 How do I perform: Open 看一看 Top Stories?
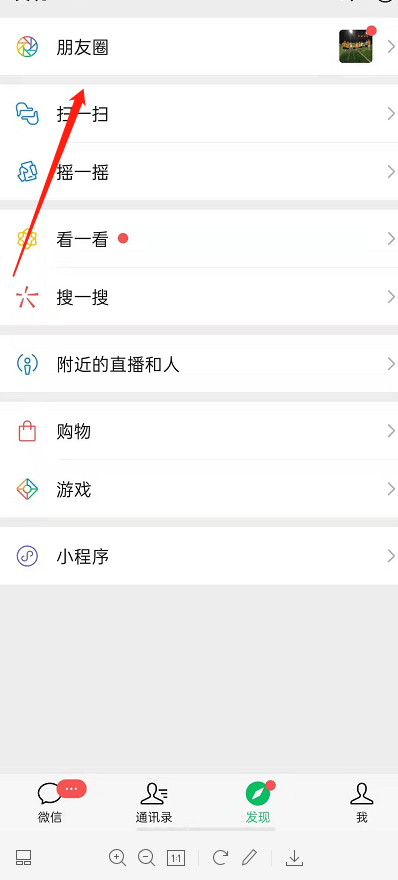199,239
